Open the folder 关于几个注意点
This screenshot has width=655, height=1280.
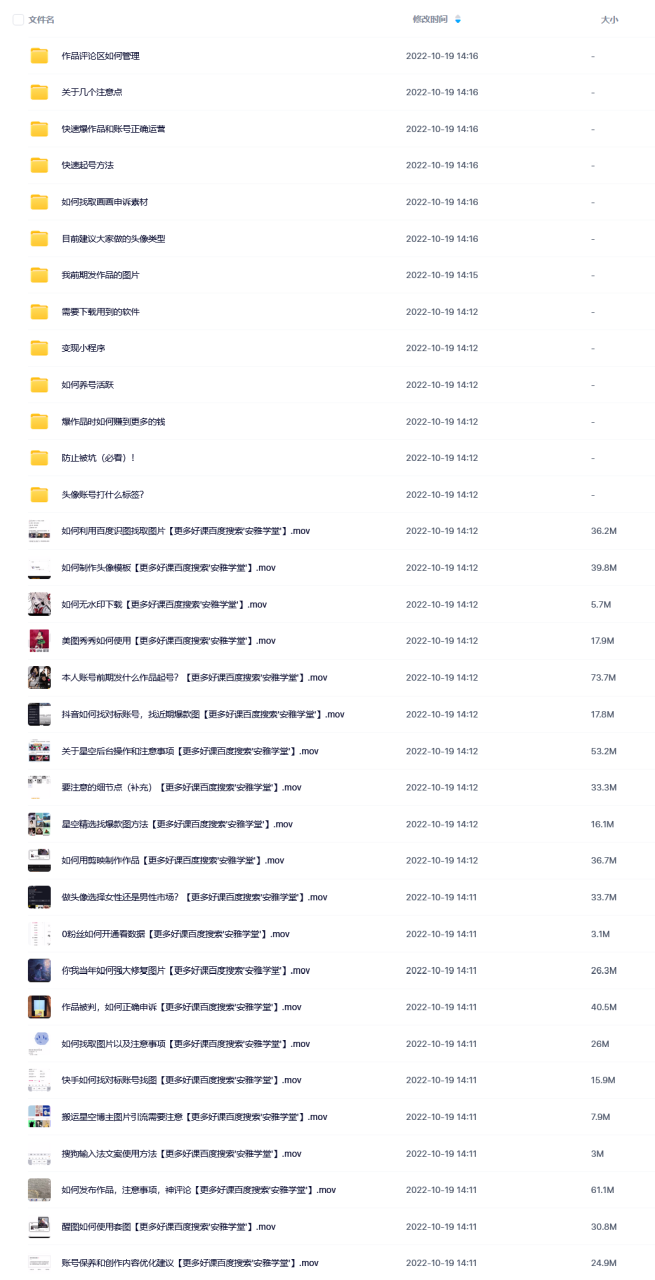92,92
